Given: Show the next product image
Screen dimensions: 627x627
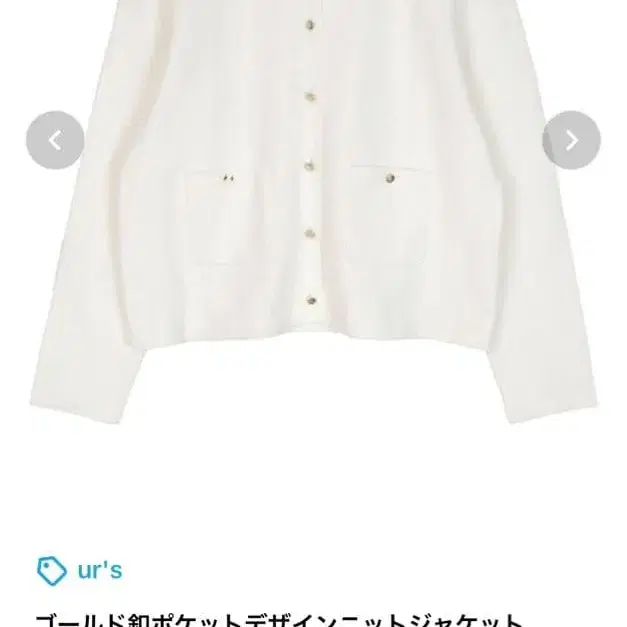Looking at the screenshot, I should [571, 141].
